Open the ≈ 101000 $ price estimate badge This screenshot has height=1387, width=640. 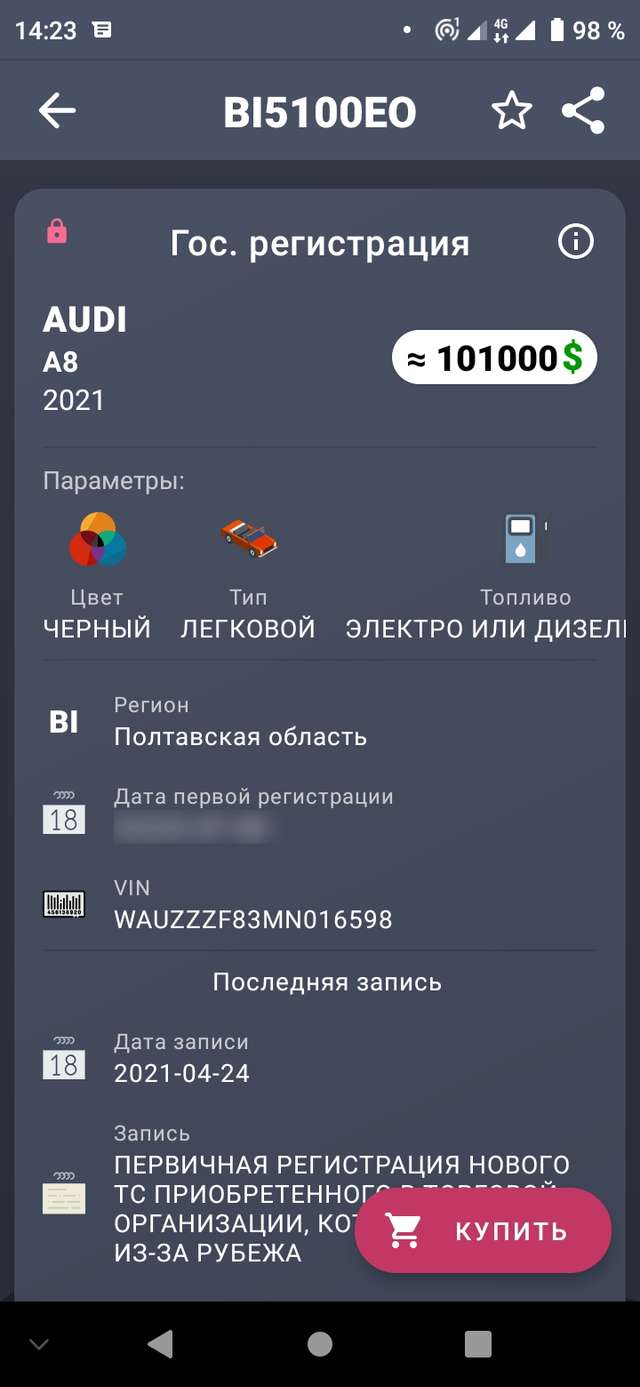(x=494, y=358)
